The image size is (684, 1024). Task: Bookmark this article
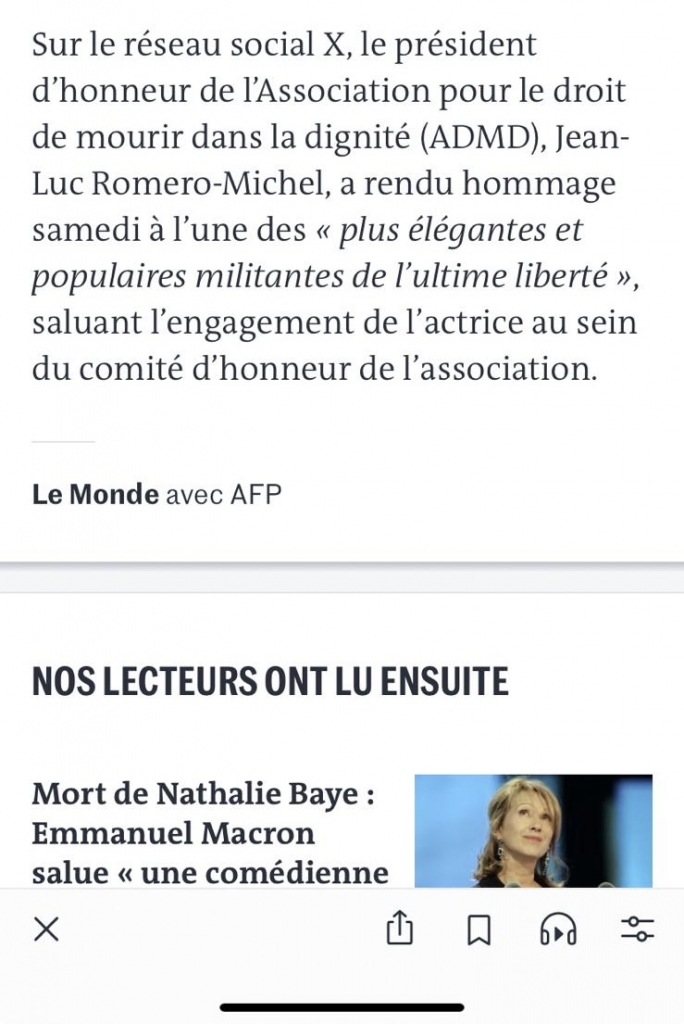(x=479, y=932)
